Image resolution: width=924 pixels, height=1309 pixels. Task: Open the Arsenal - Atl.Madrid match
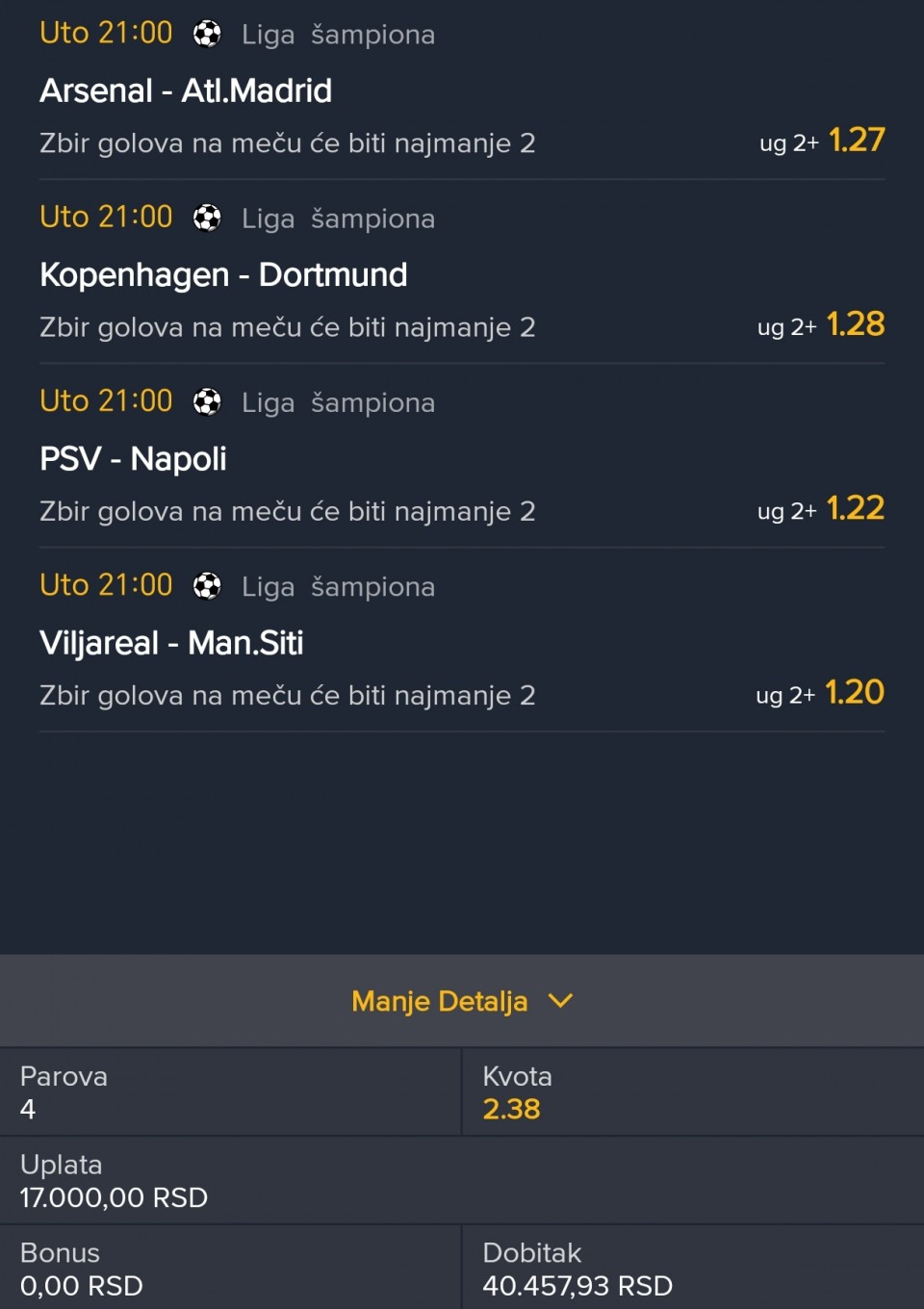coord(186,90)
